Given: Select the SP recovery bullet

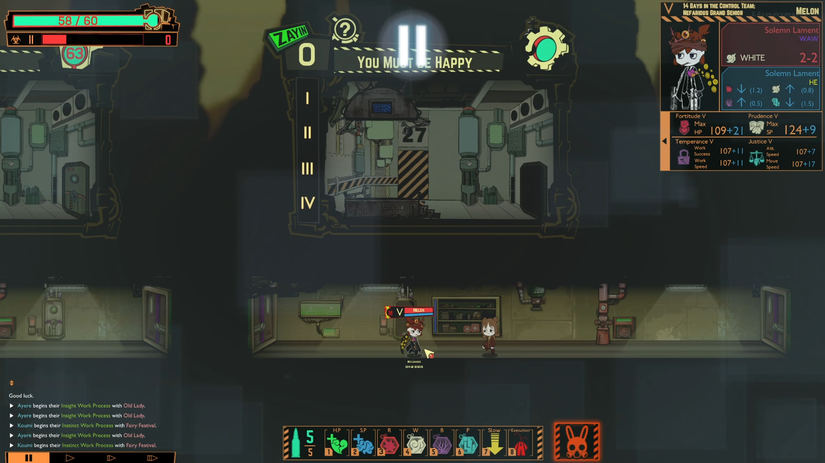Looking at the screenshot, I should pos(363,442).
